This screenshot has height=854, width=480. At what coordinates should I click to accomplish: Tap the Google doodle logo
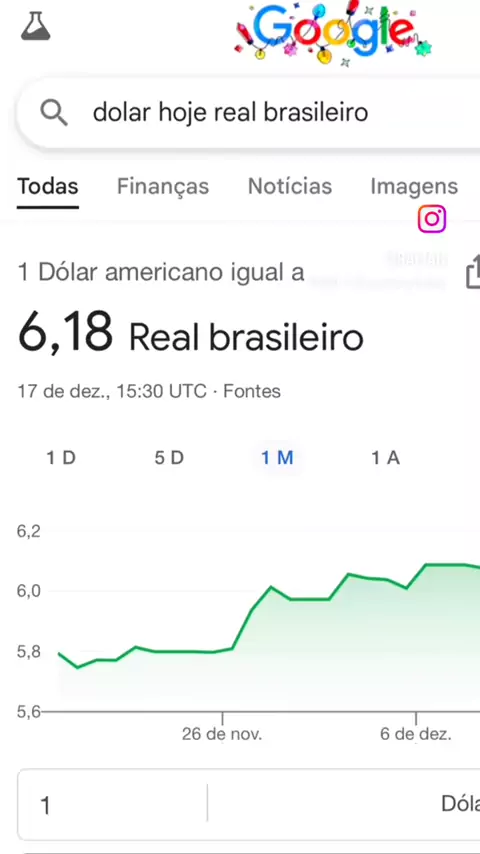pyautogui.click(x=333, y=33)
